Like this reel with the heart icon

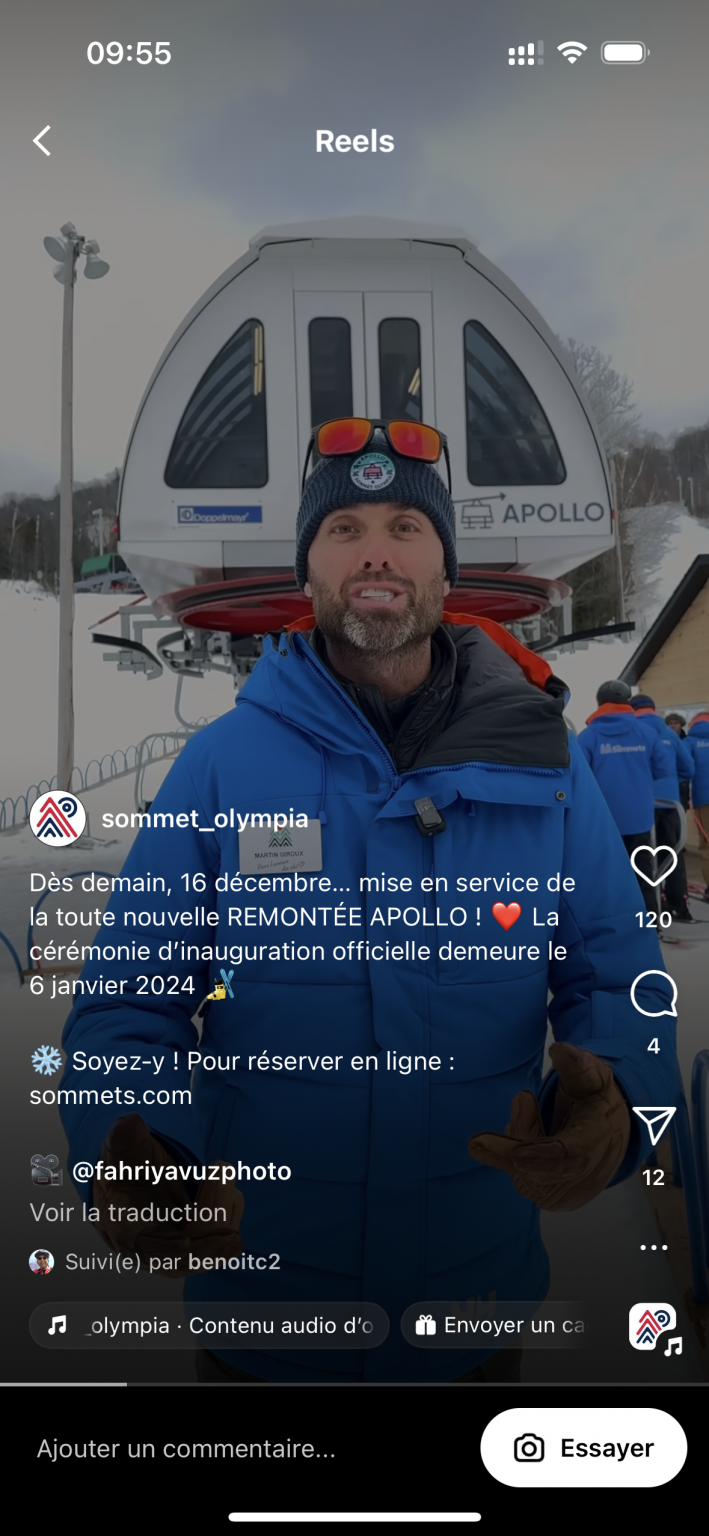(654, 866)
